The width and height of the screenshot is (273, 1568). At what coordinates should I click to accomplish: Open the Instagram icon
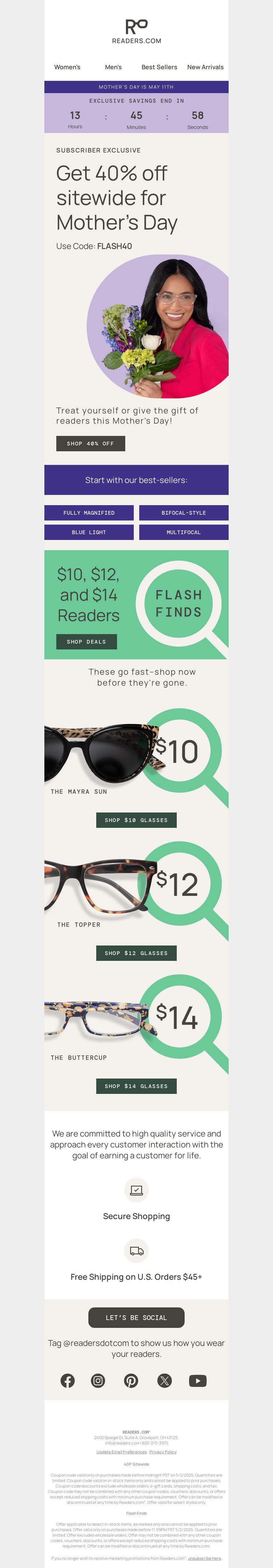click(98, 1380)
